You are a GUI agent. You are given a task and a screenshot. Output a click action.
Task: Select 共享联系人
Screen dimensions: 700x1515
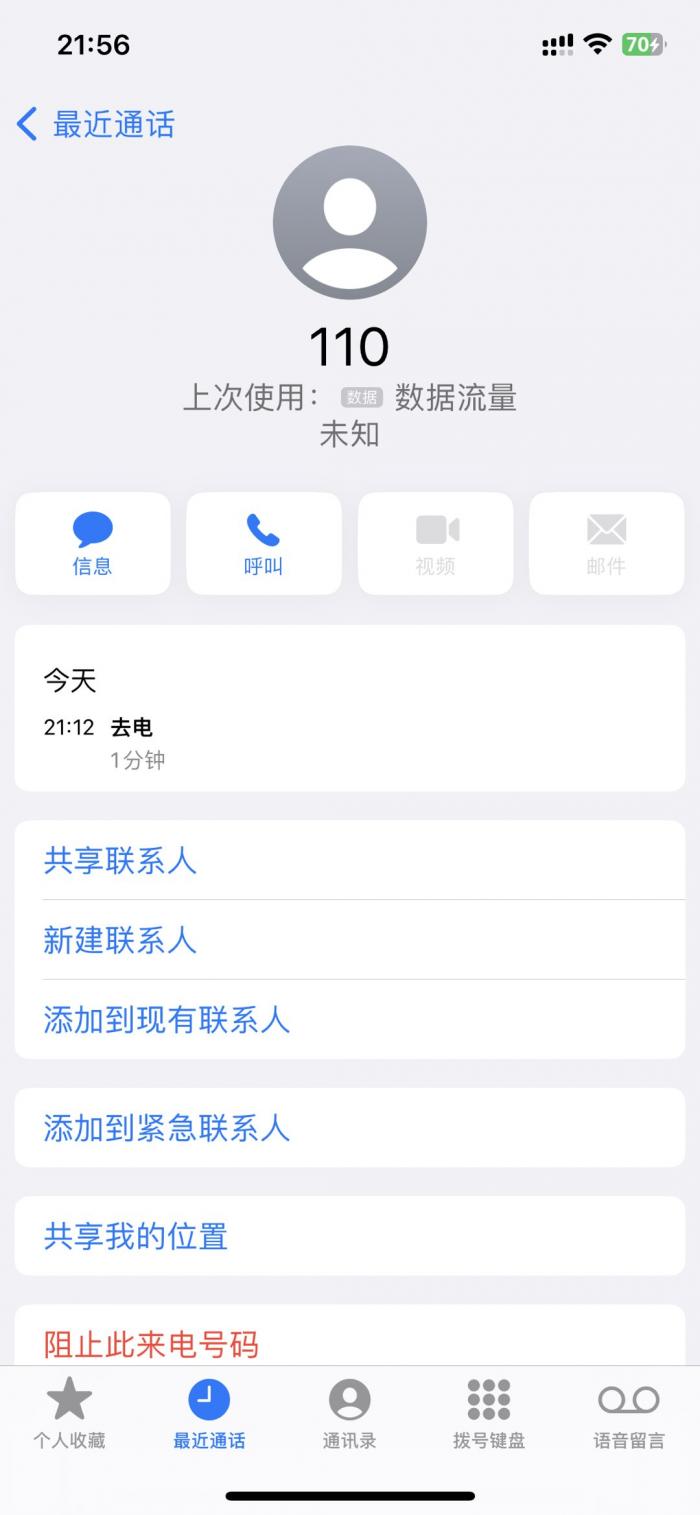[350, 860]
